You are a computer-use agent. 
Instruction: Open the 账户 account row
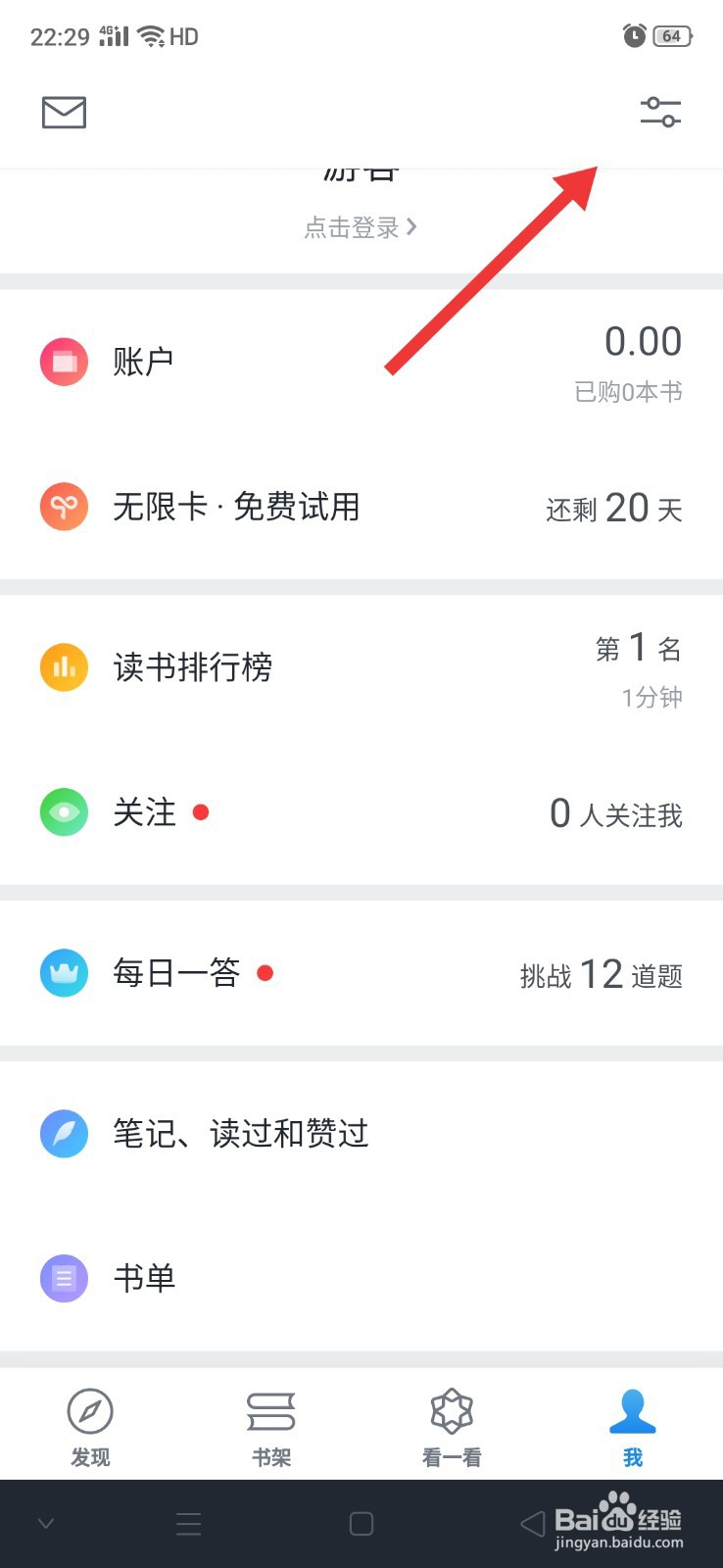[361, 362]
